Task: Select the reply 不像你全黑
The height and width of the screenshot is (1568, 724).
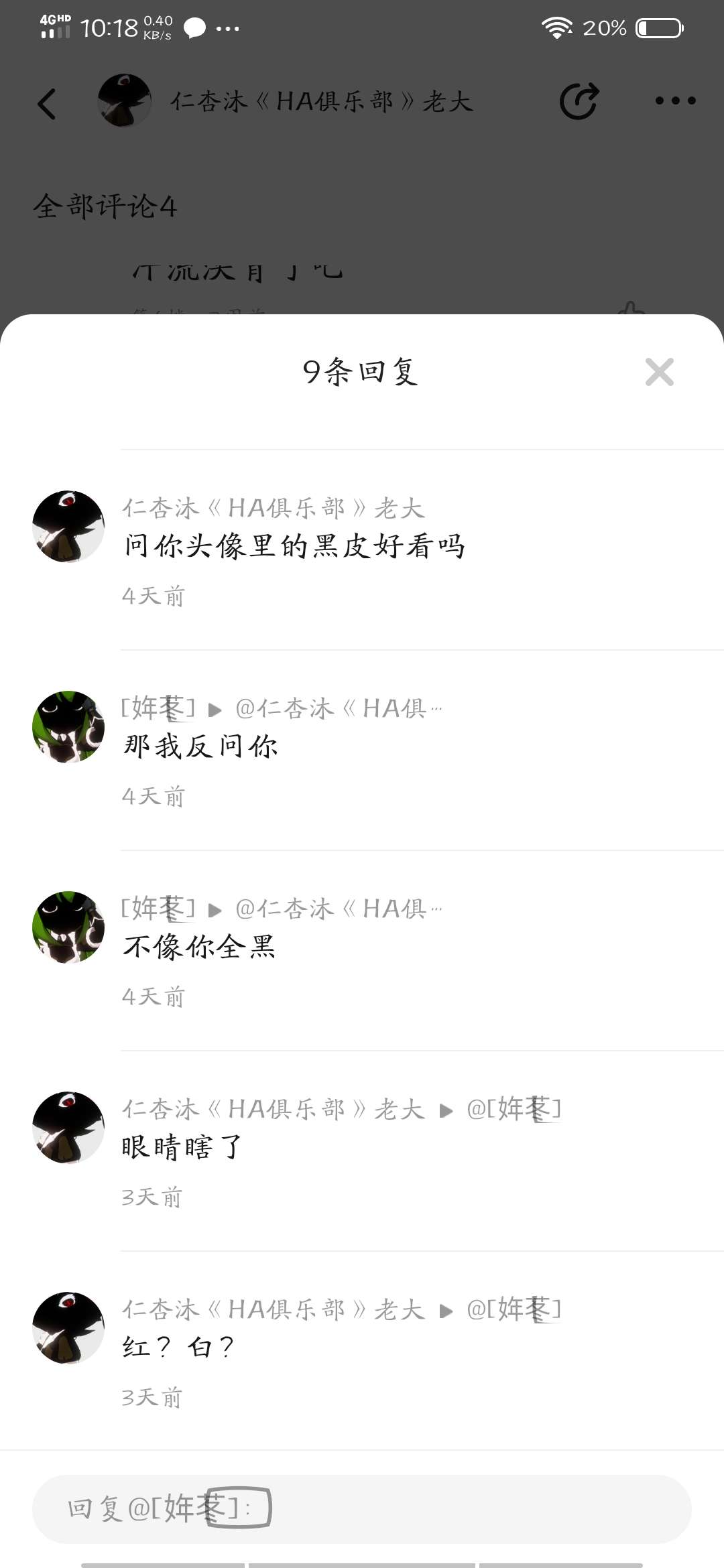Action: [199, 947]
